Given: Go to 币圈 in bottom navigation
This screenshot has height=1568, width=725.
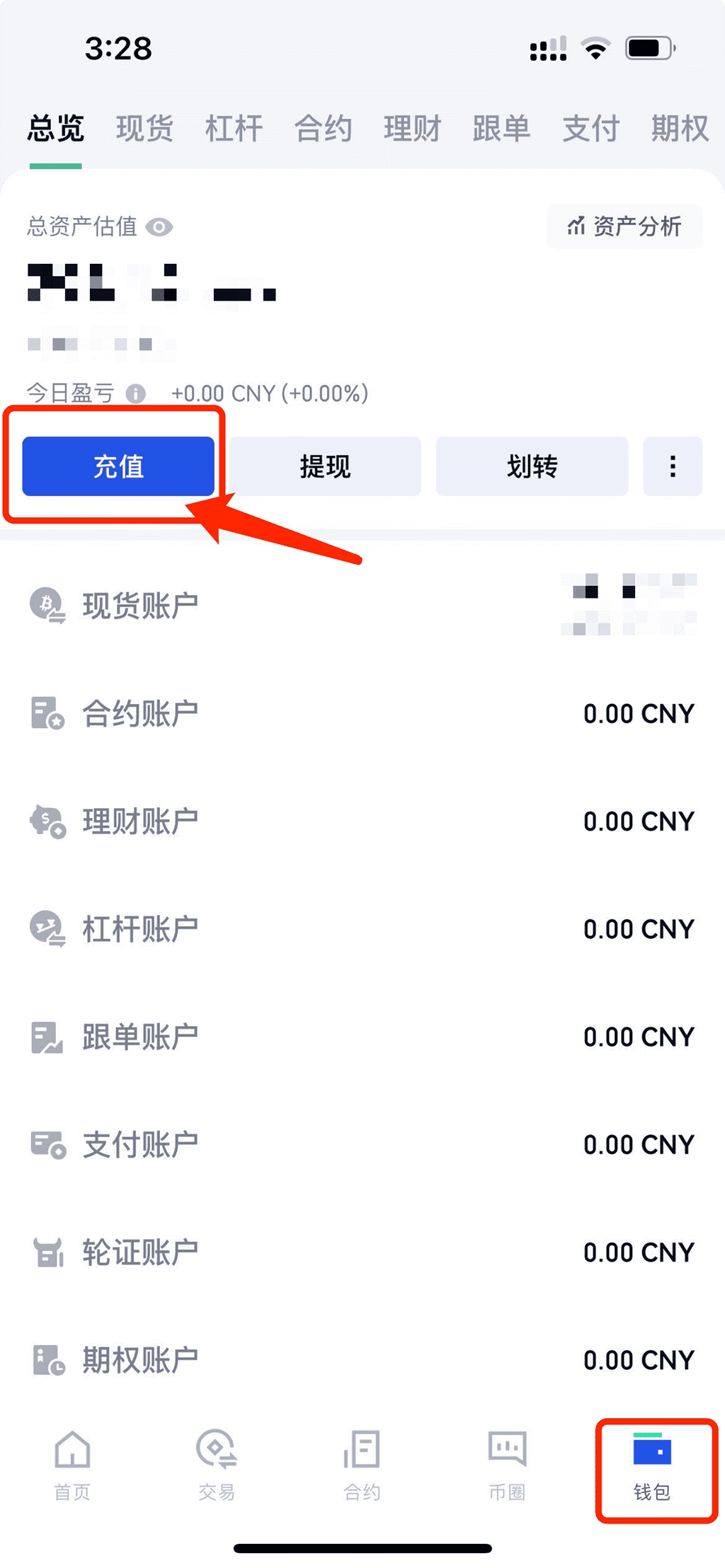Looking at the screenshot, I should (507, 1465).
